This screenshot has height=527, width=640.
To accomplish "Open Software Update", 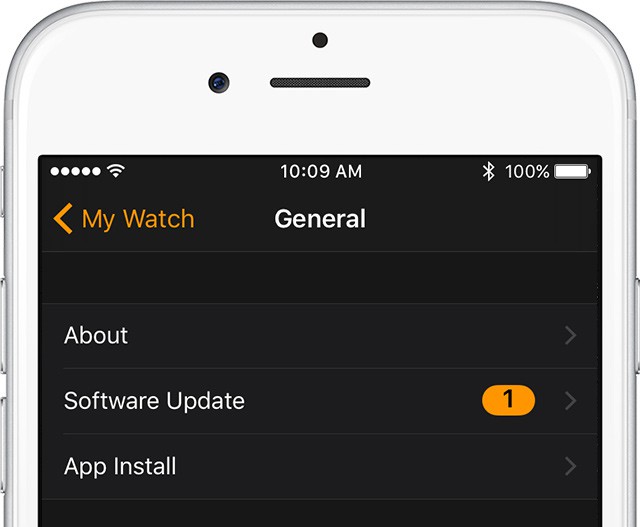I will 320,401.
